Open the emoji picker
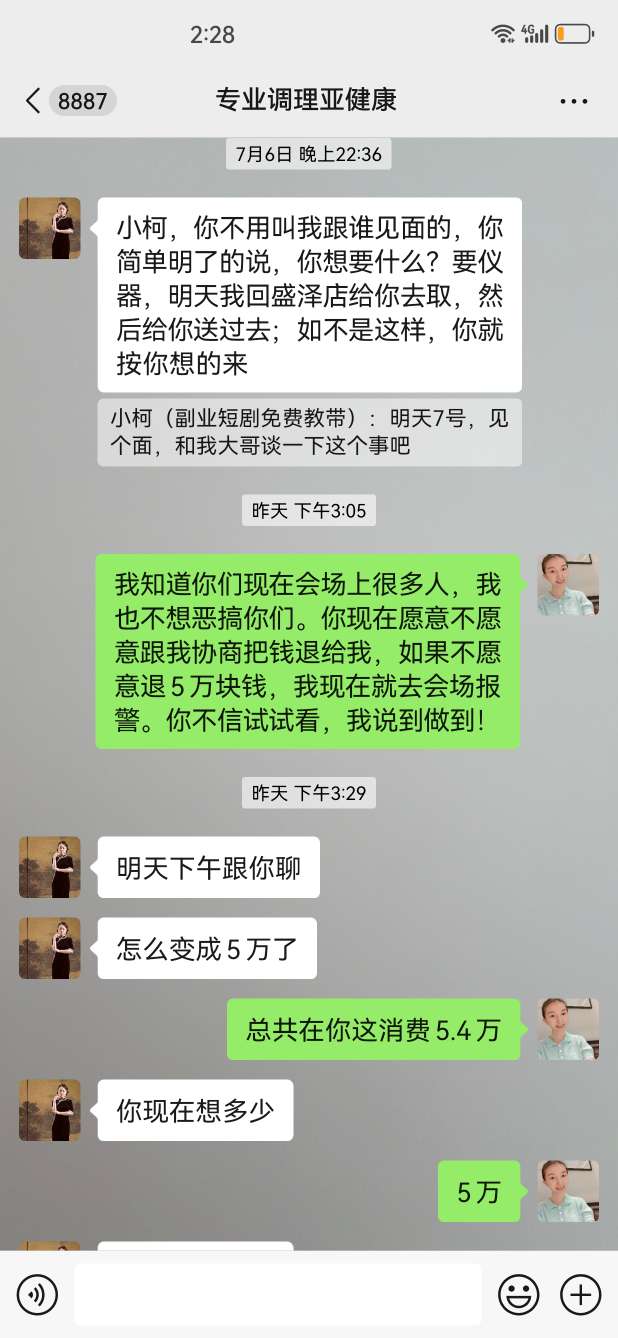This screenshot has width=618, height=1338. point(518,1295)
